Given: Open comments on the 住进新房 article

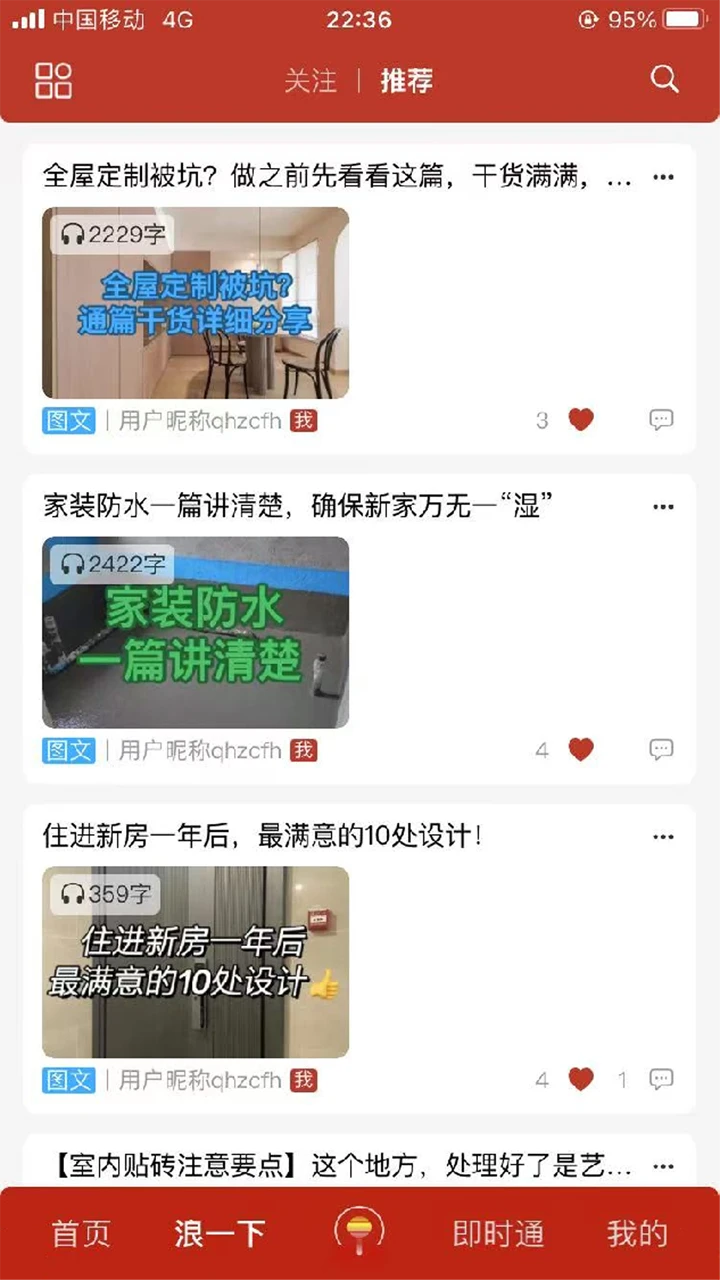Looking at the screenshot, I should [662, 1080].
